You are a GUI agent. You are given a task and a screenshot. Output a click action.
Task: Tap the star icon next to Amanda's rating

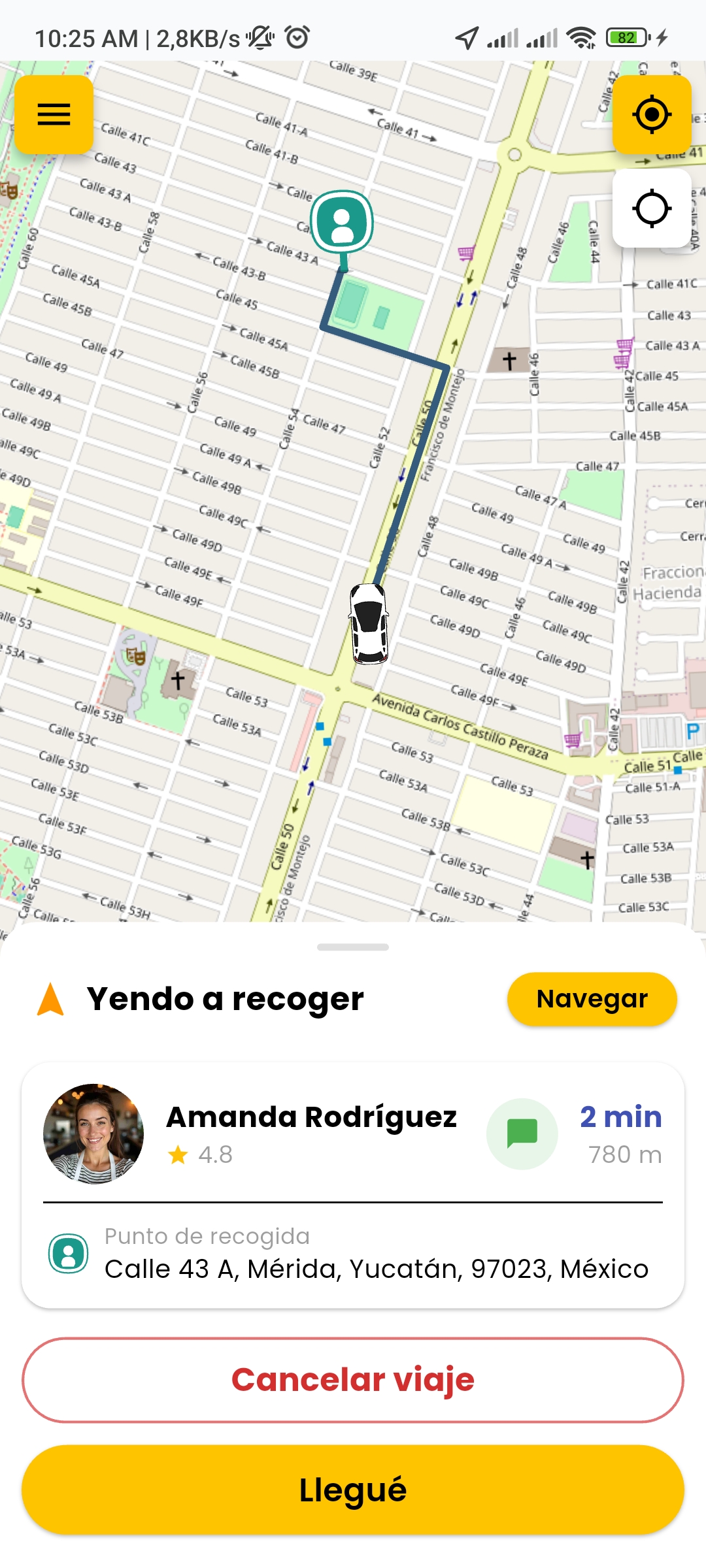[x=176, y=1154]
